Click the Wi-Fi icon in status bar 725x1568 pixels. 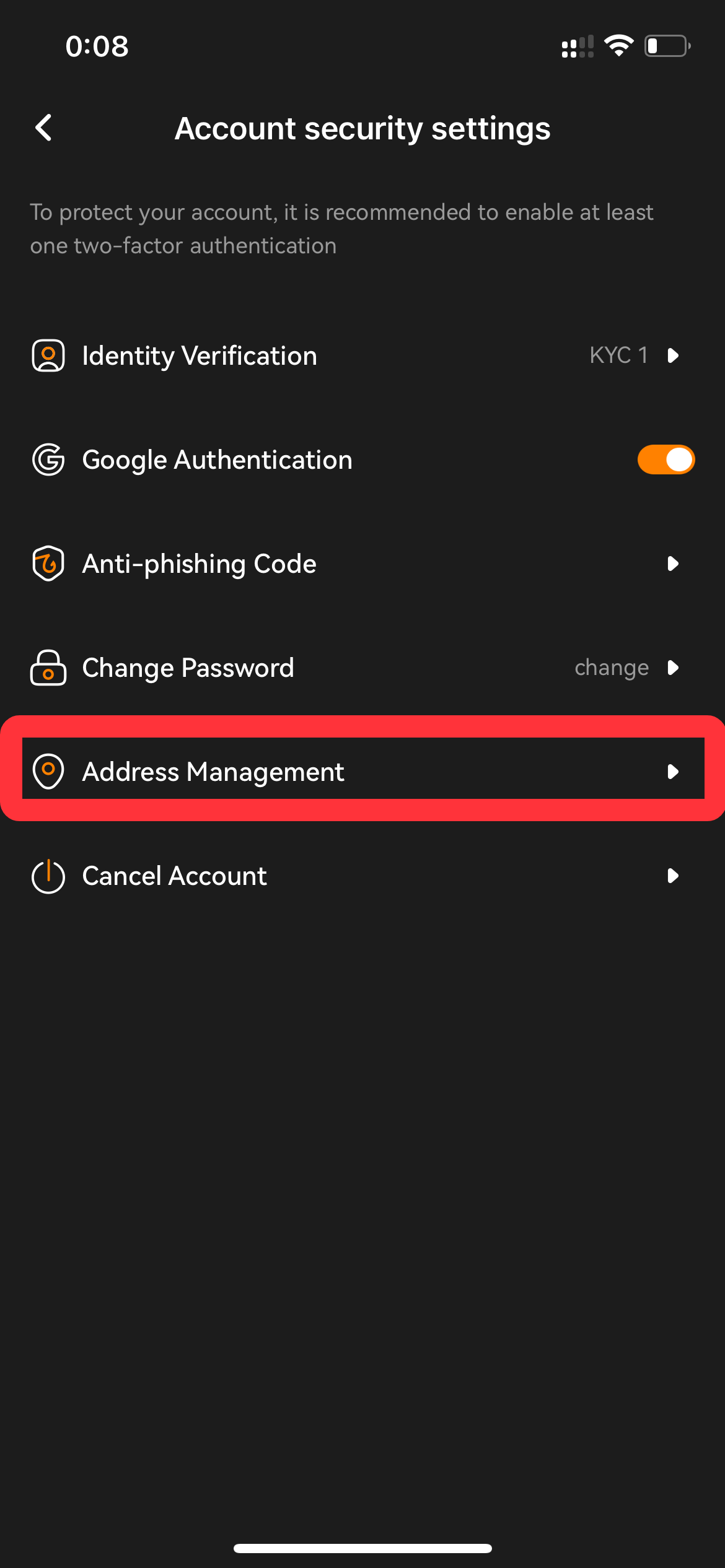[x=618, y=45]
